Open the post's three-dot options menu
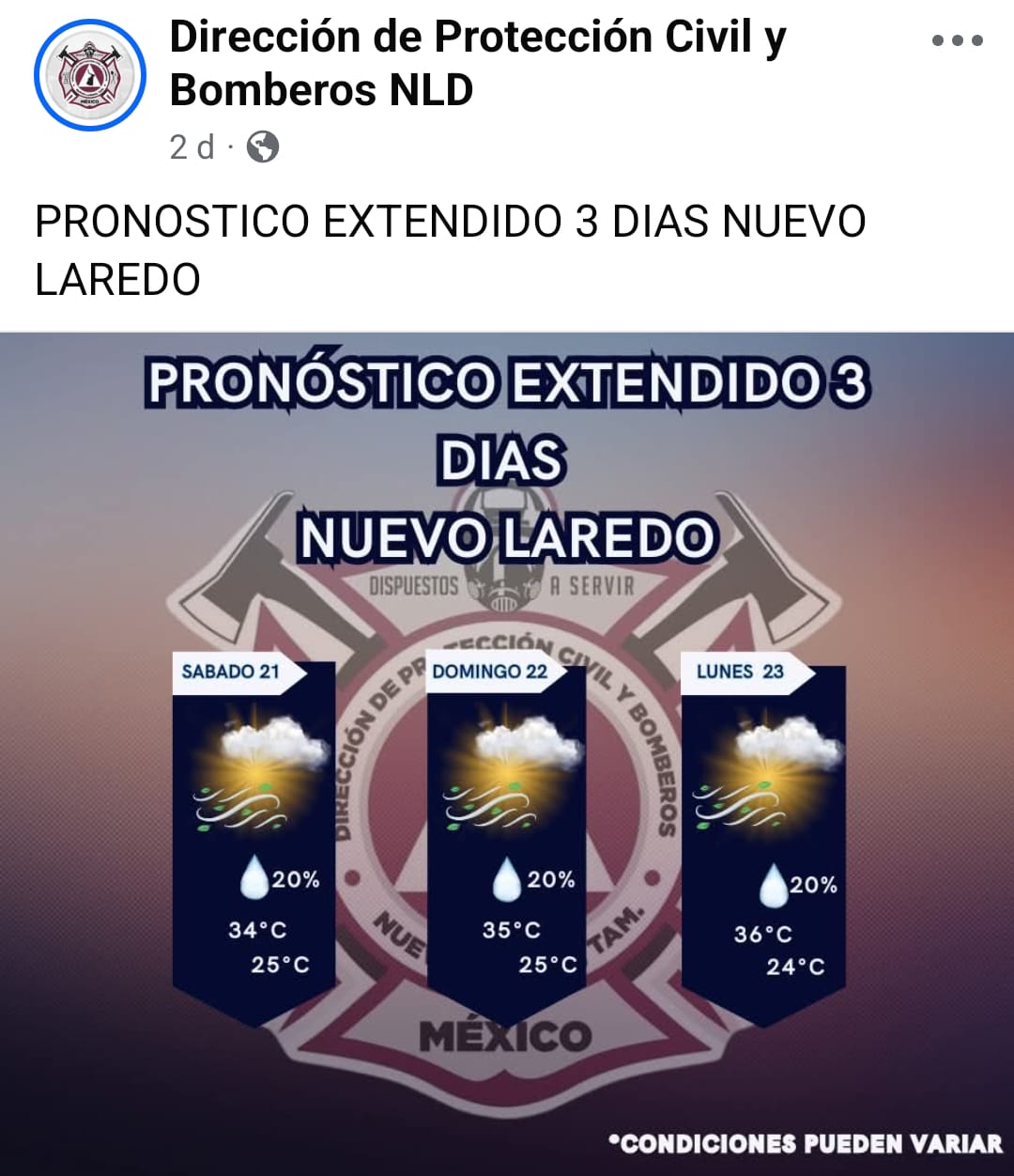The width and height of the screenshot is (1014, 1176). (957, 40)
